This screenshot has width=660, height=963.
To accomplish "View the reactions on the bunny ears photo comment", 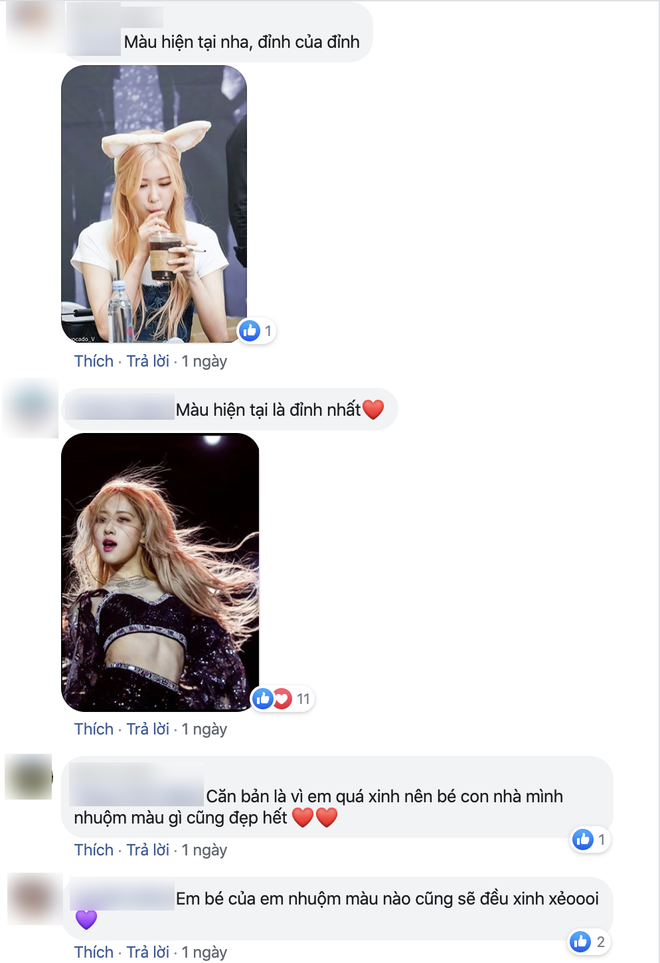I will (257, 330).
